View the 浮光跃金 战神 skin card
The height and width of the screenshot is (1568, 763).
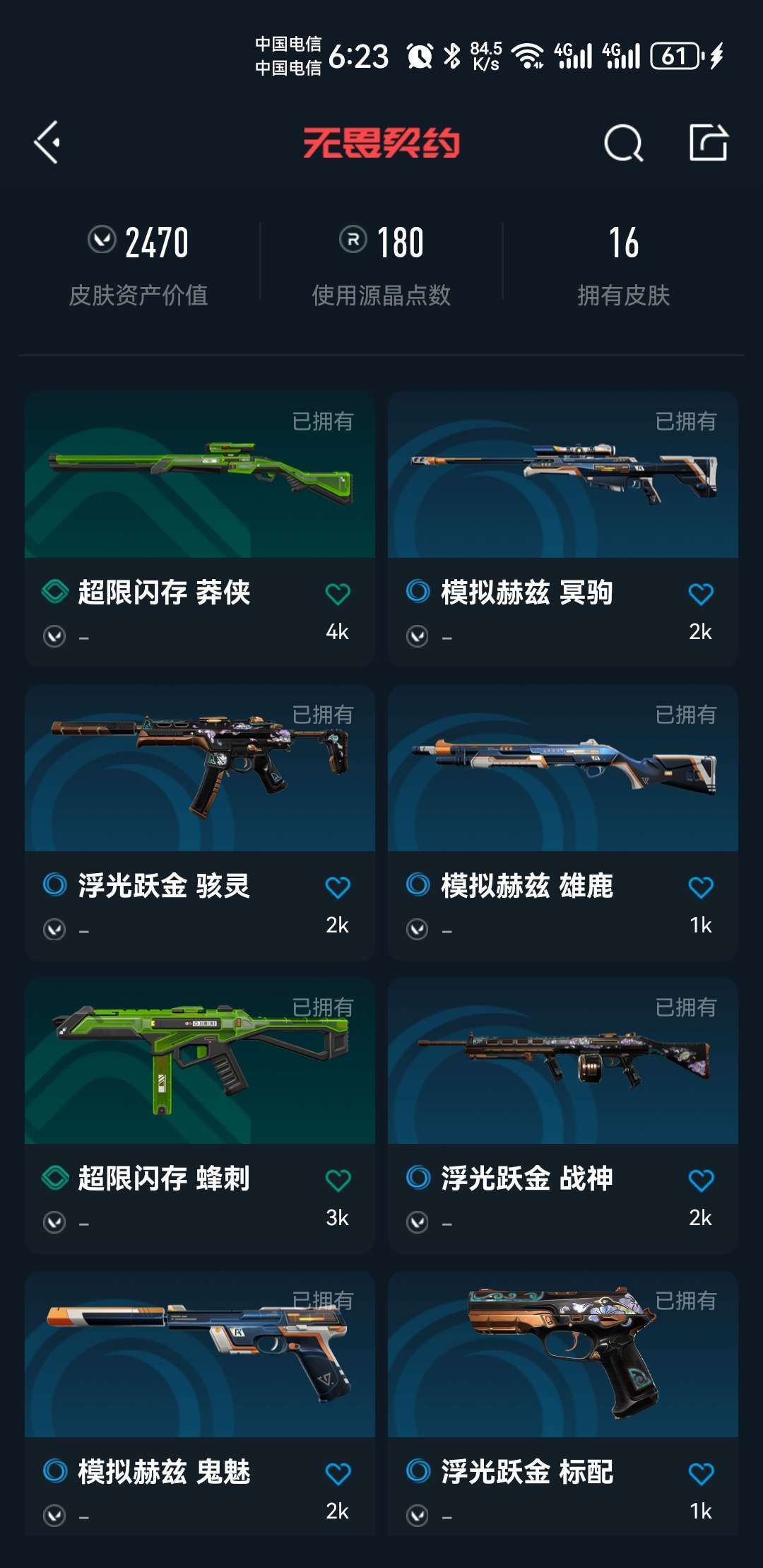click(x=562, y=1062)
